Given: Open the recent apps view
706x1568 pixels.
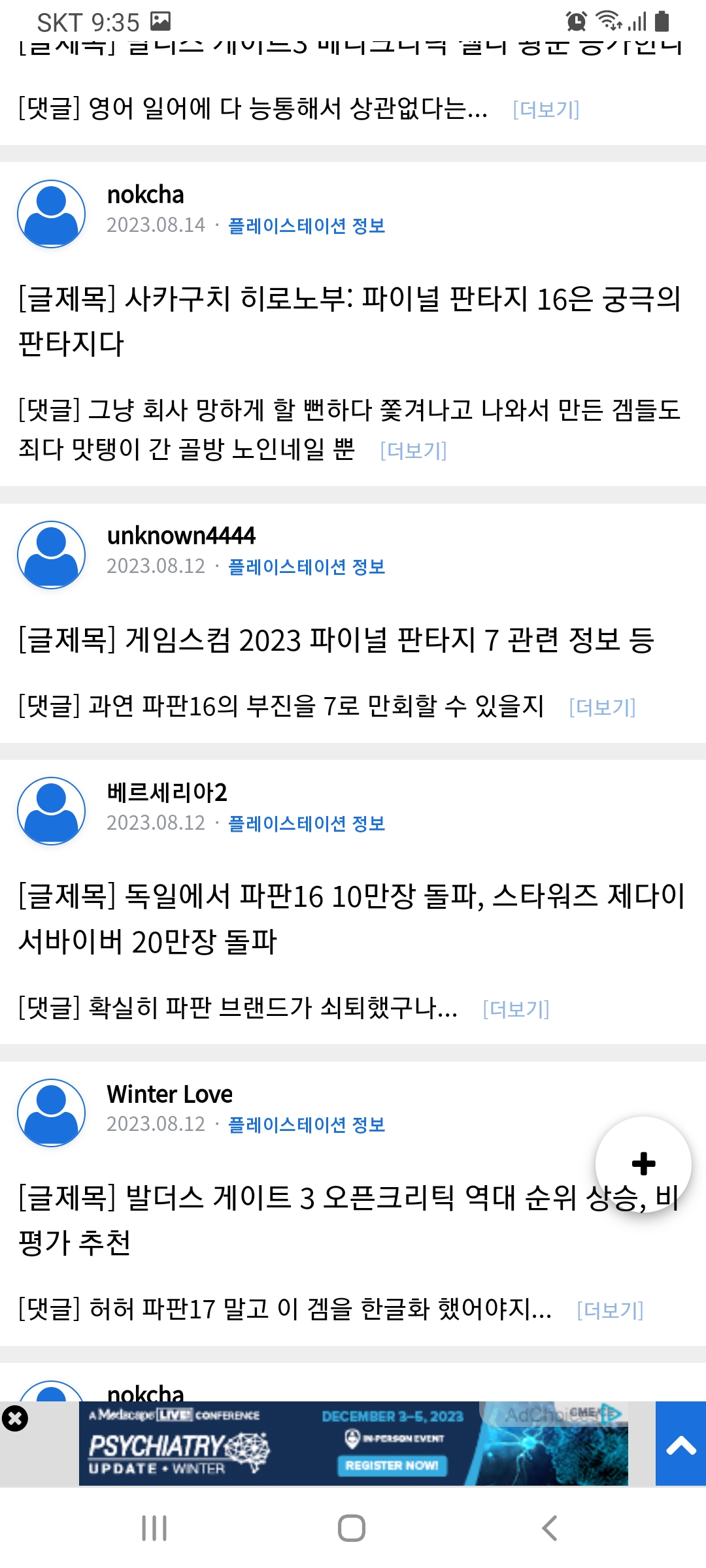Looking at the screenshot, I should point(154,1528).
